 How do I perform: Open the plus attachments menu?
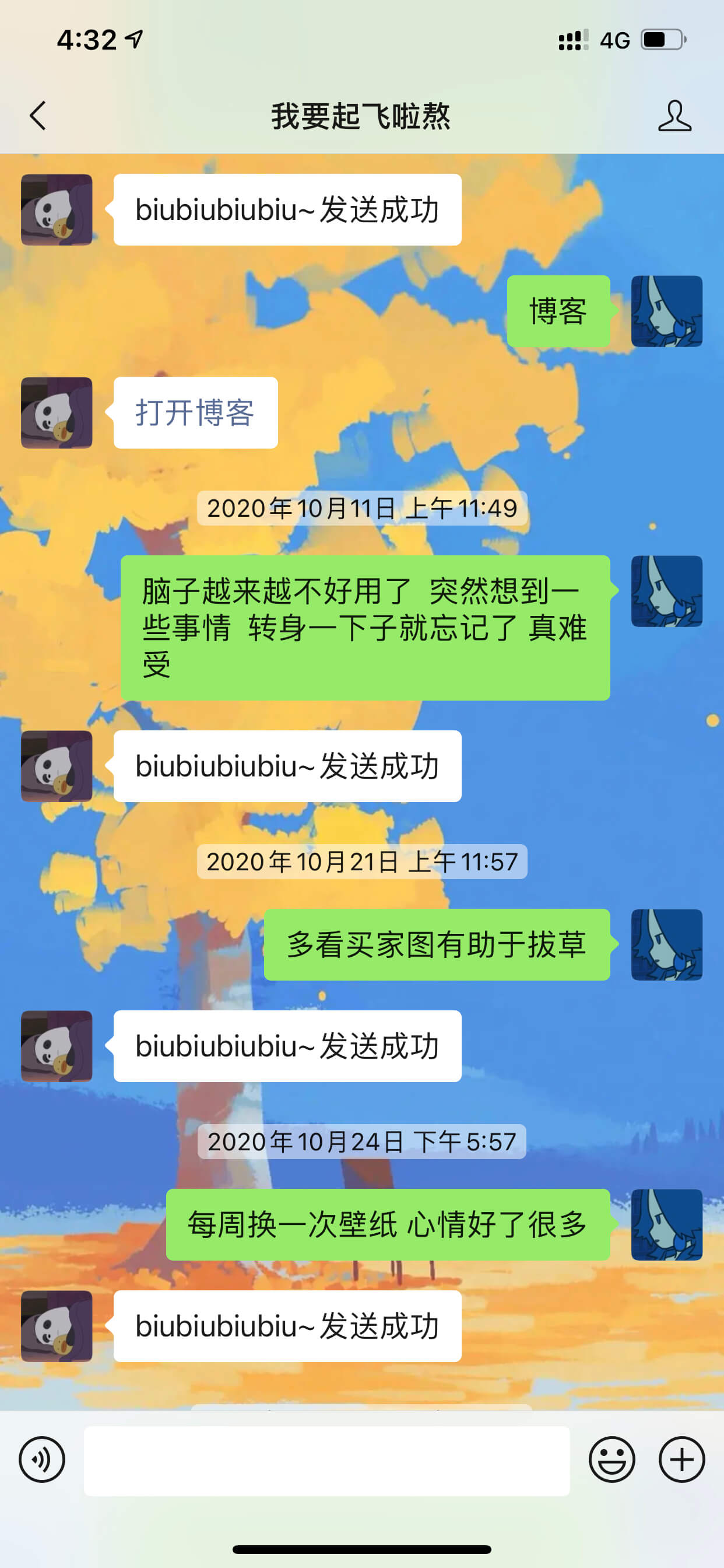click(681, 1459)
